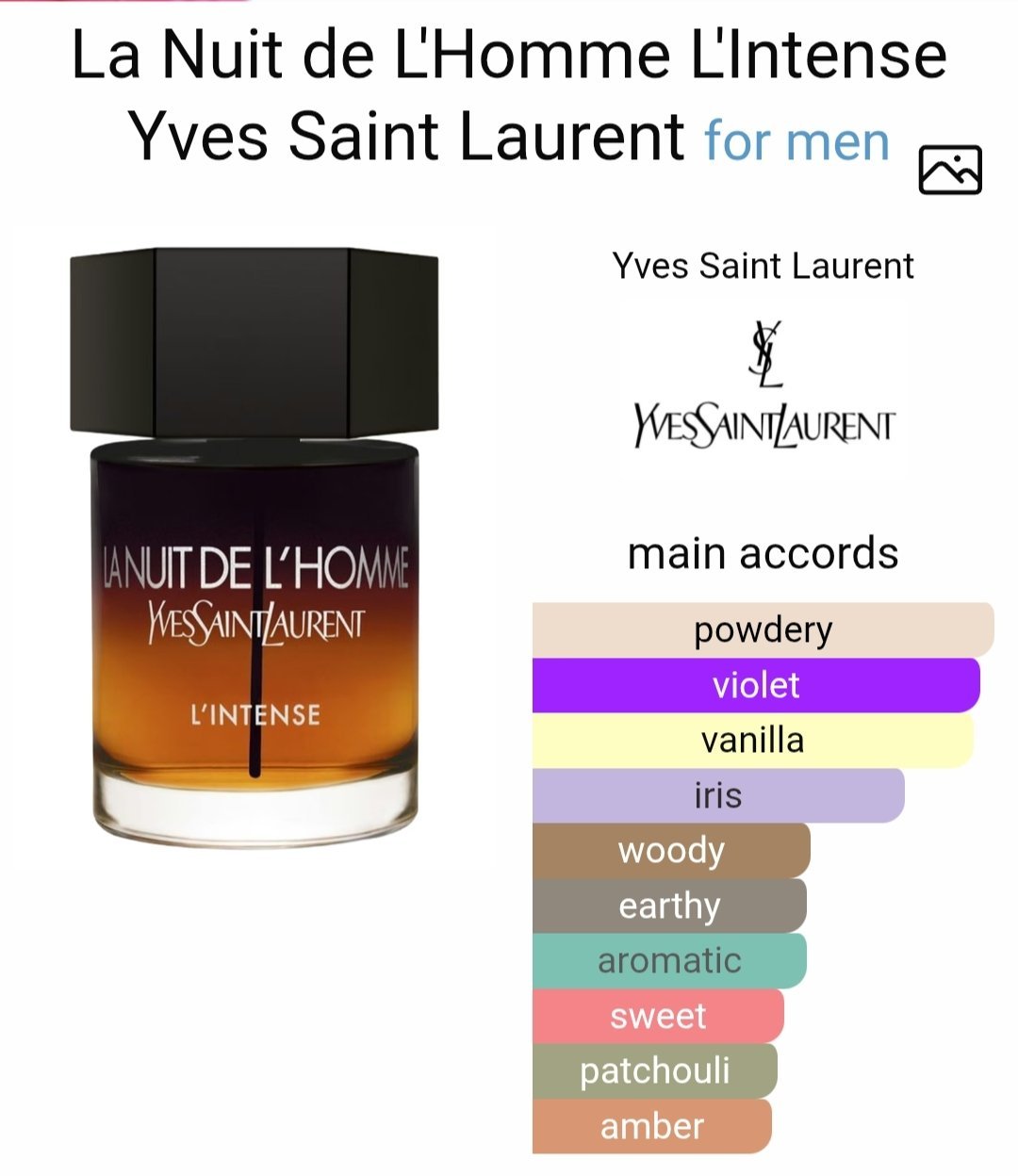The image size is (1018, 1176).
Task: Open the Yves Saint Laurent brand page
Action: (763, 384)
